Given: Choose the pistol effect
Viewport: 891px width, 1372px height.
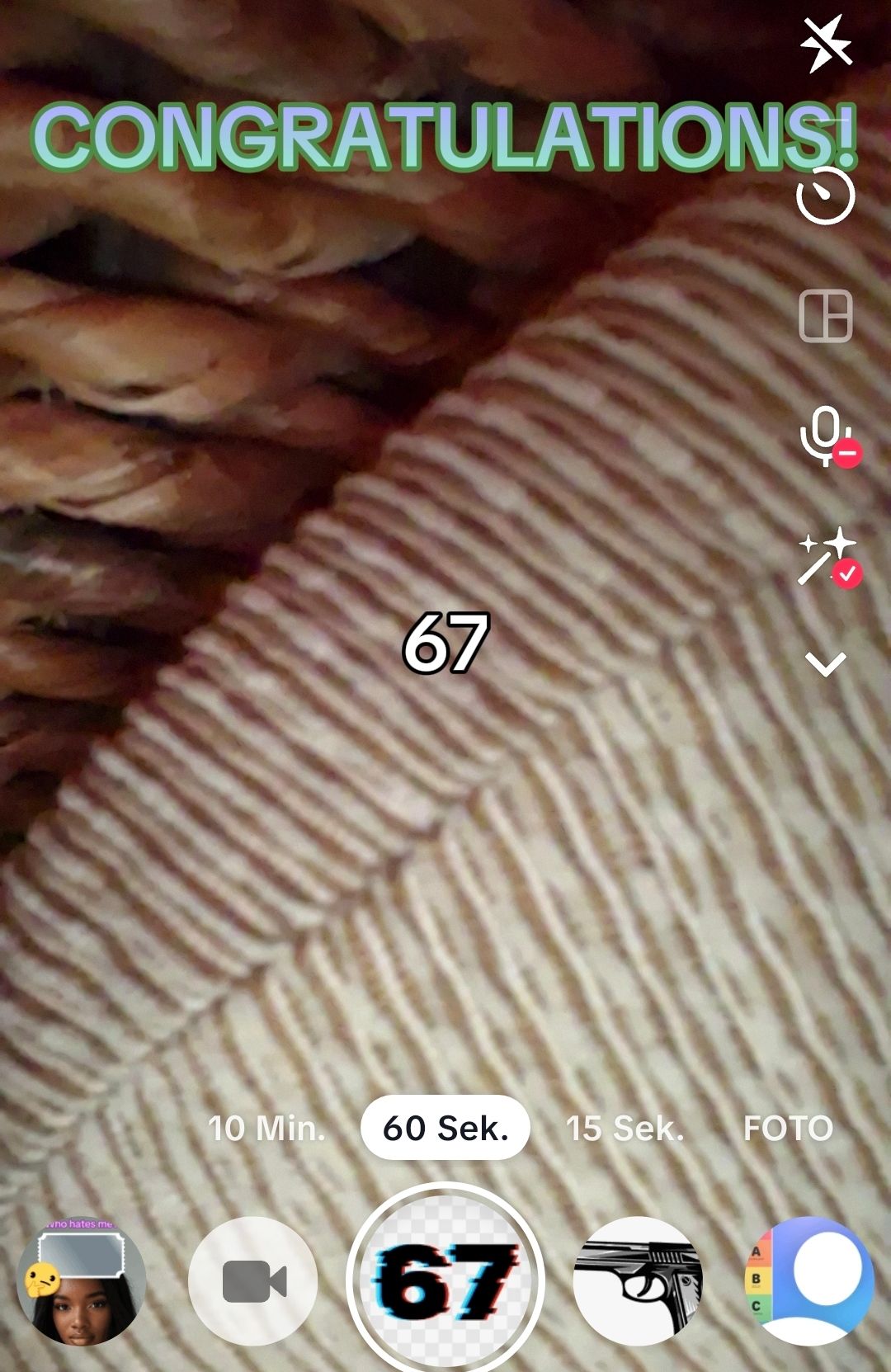Looking at the screenshot, I should pyautogui.click(x=637, y=1282).
